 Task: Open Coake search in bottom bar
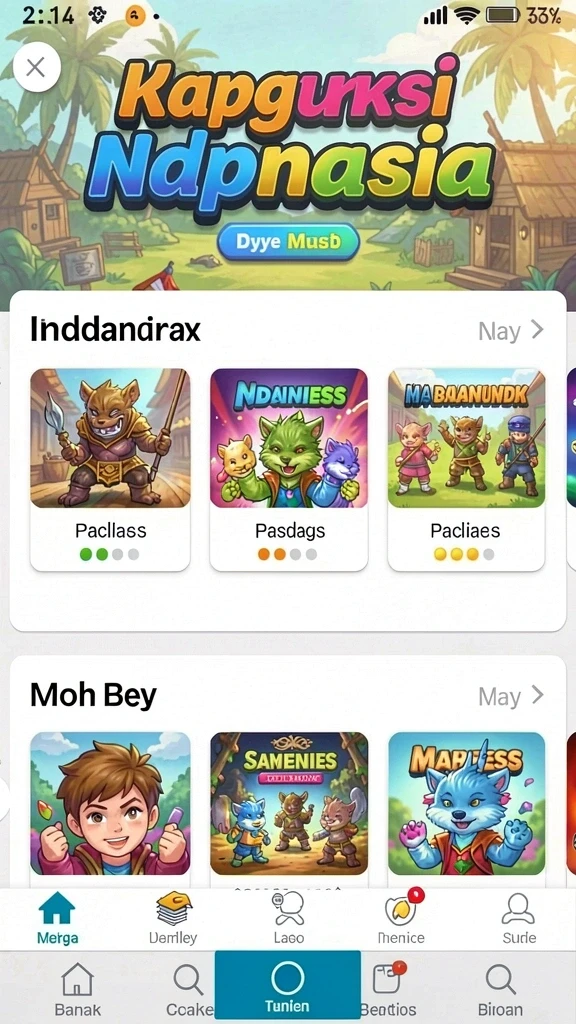click(189, 989)
